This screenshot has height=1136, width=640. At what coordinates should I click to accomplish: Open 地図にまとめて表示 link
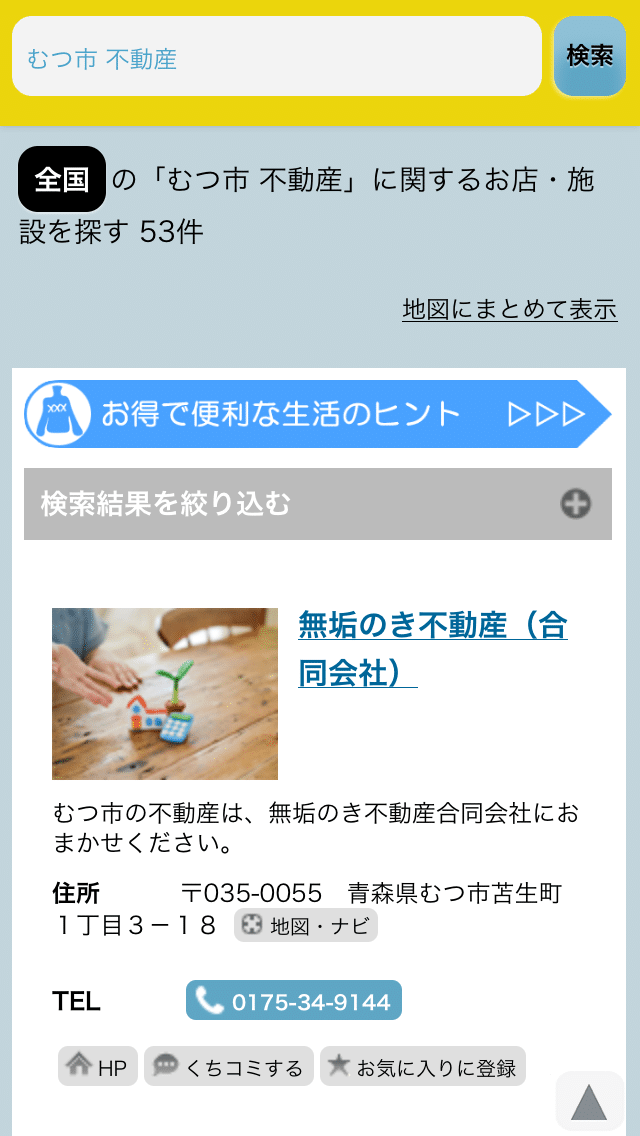pyautogui.click(x=510, y=309)
